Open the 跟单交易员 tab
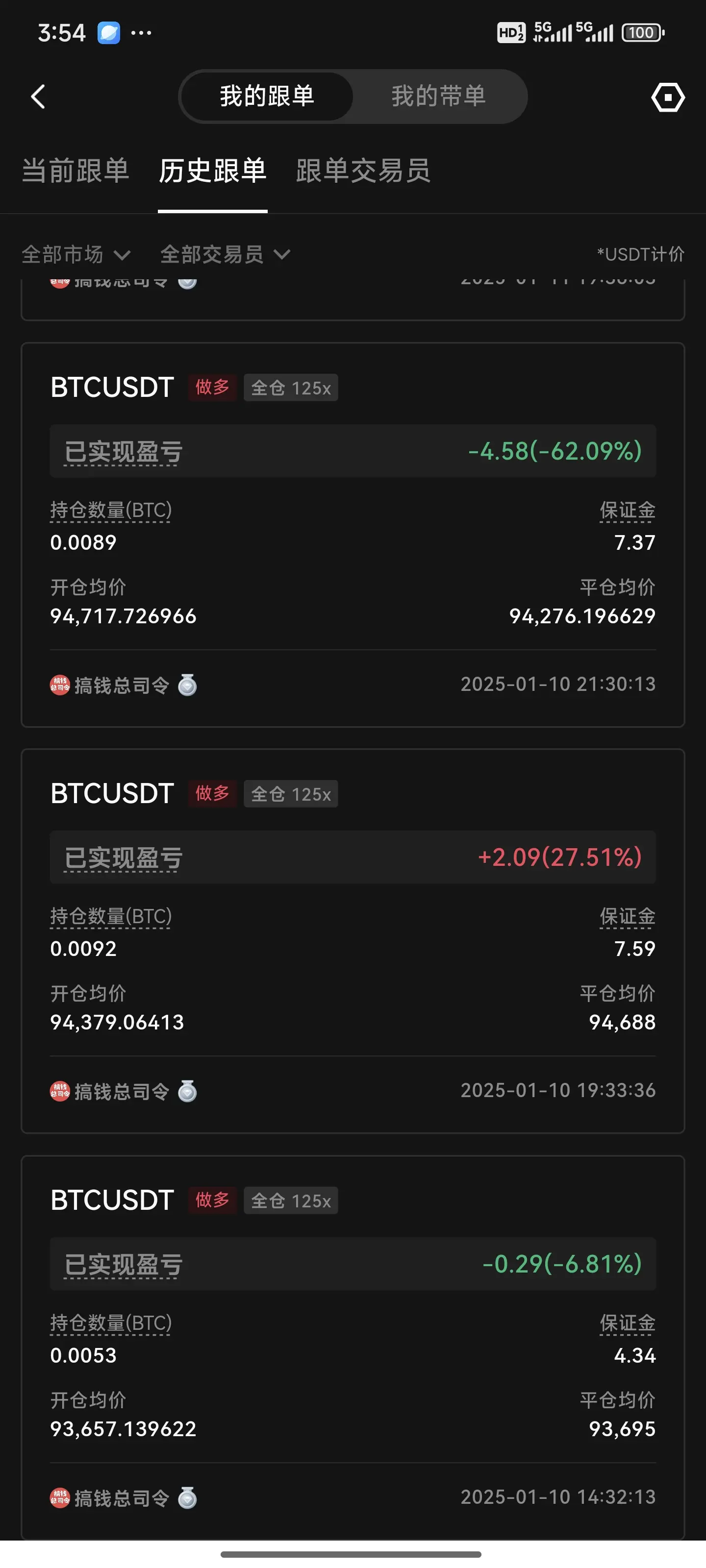This screenshot has width=706, height=1568. tap(363, 171)
